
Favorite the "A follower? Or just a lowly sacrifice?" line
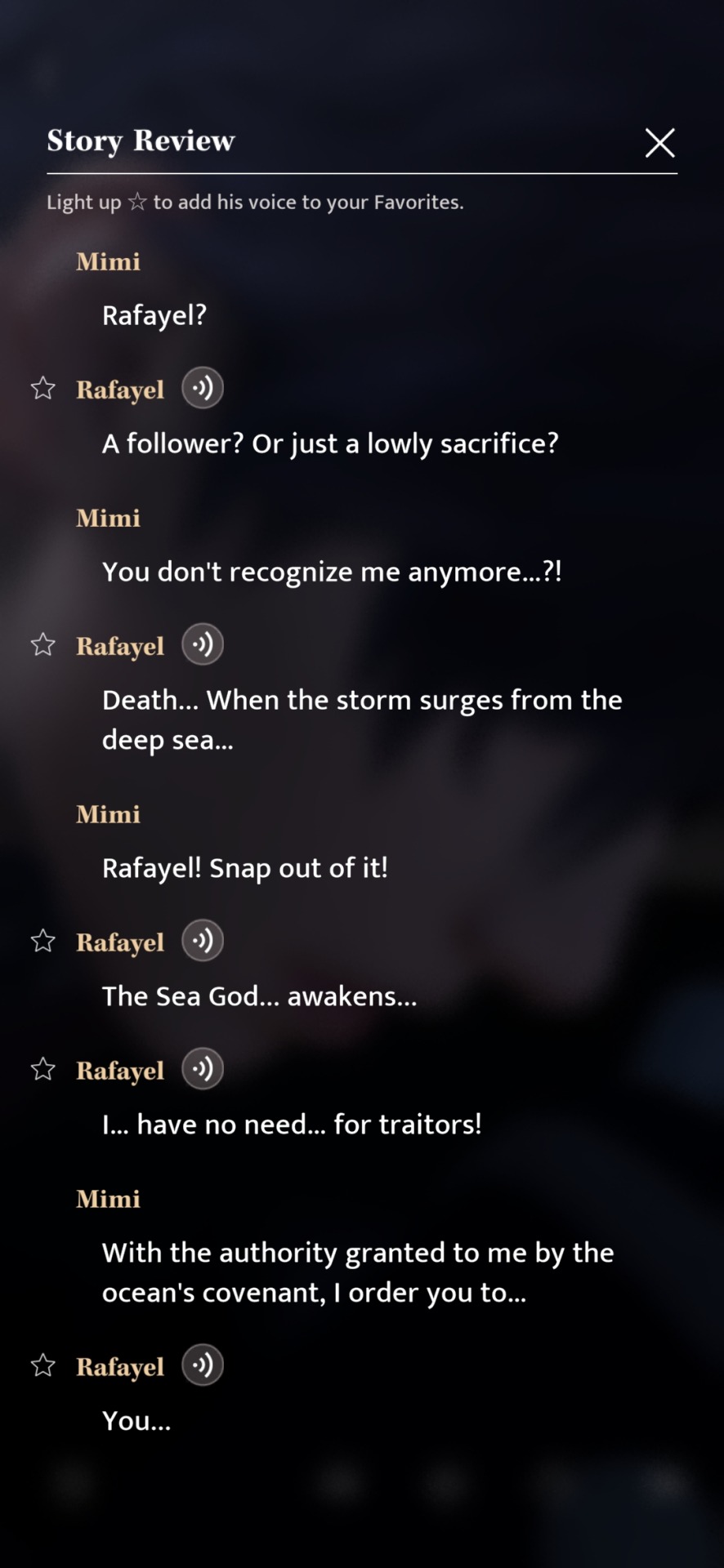click(x=42, y=388)
